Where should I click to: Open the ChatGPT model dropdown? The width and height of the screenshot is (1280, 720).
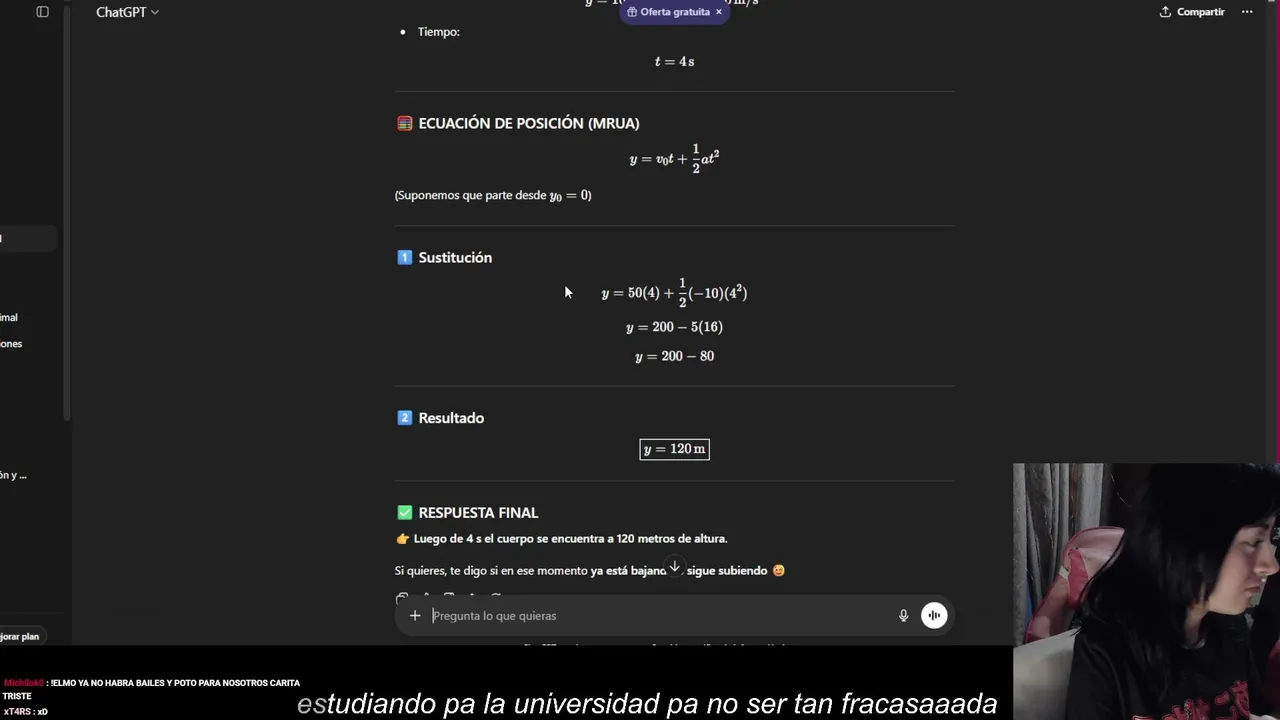pos(127,12)
